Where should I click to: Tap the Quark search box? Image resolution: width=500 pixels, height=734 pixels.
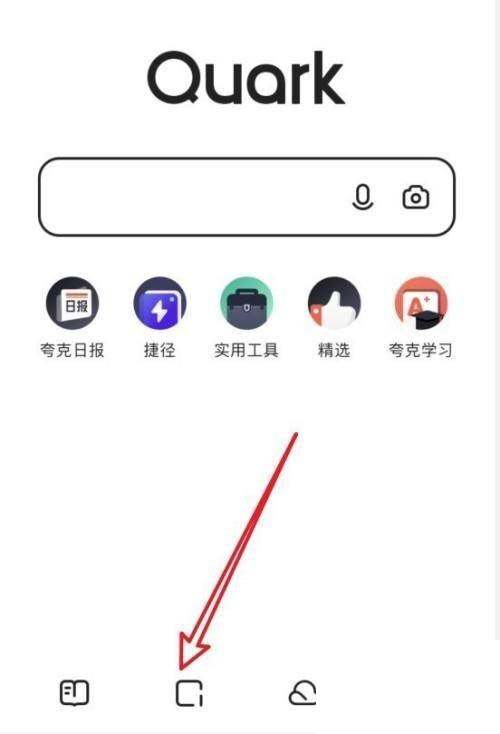[x=247, y=197]
